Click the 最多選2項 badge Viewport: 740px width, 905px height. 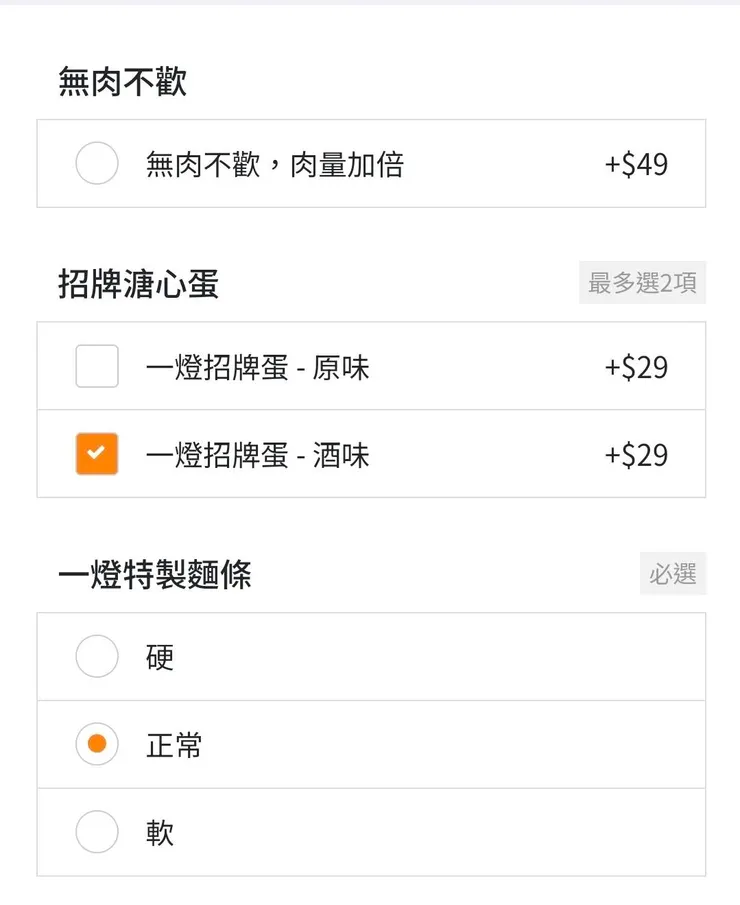pyautogui.click(x=642, y=284)
